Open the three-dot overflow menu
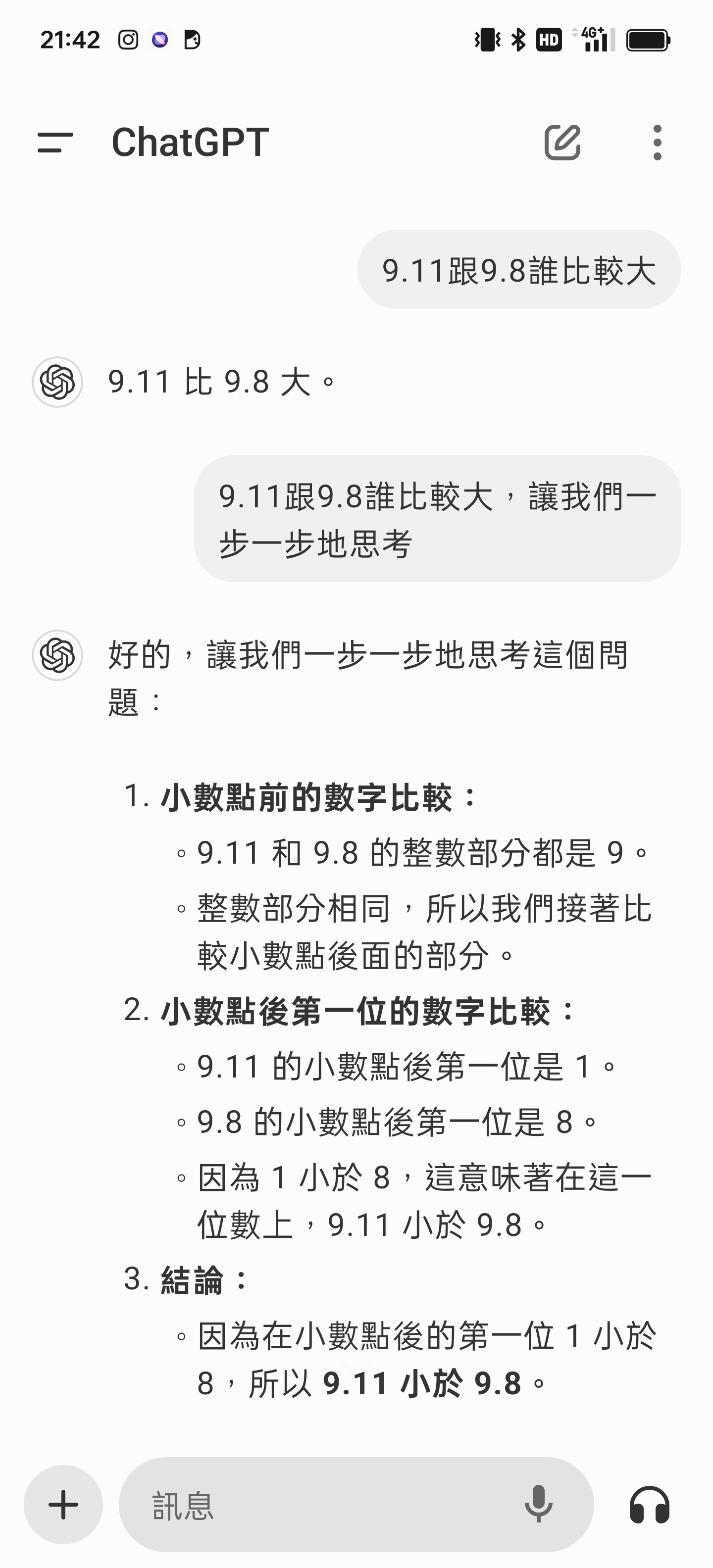713x1568 pixels. 657,143
